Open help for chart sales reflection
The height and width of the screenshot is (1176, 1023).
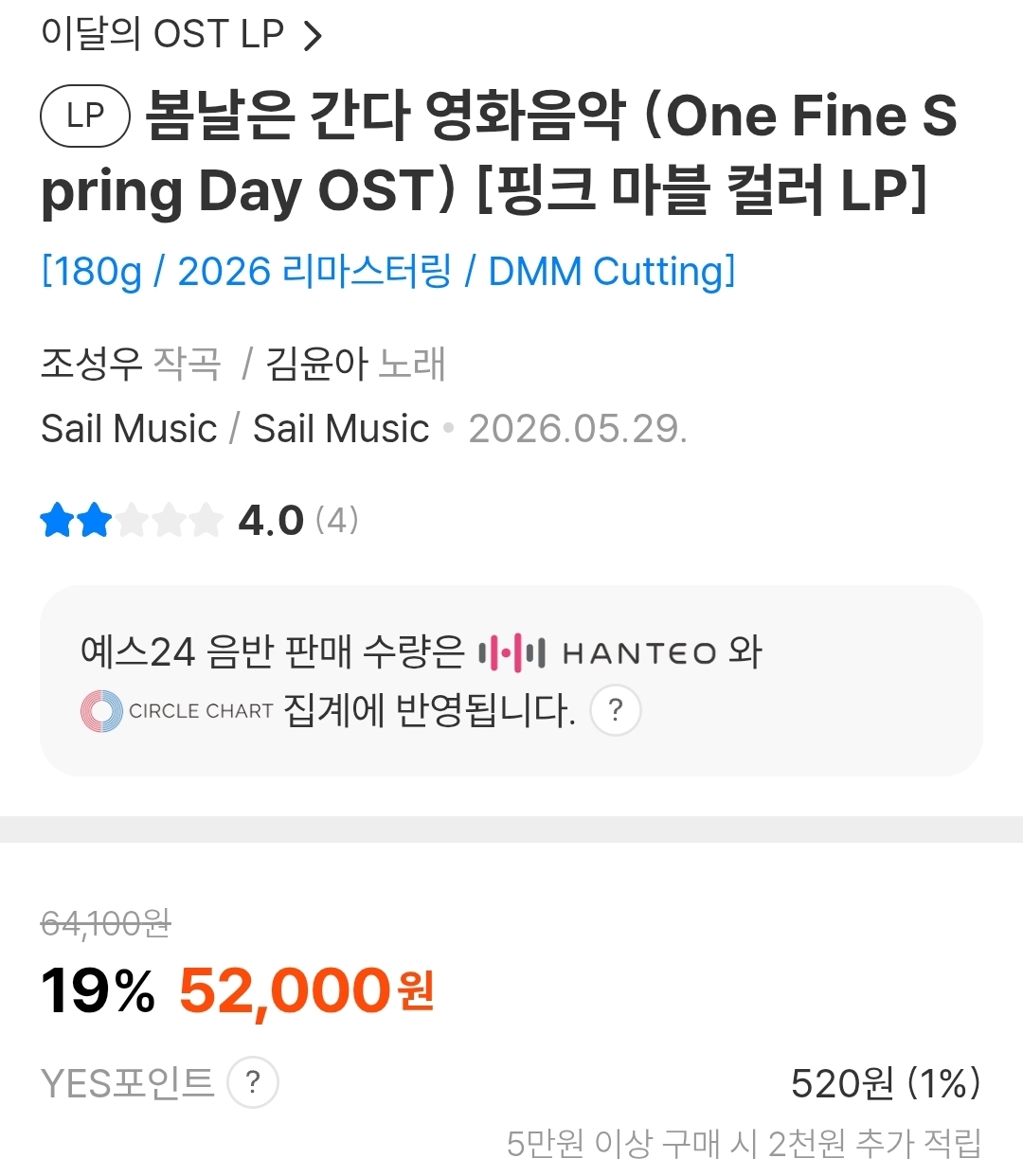[x=616, y=710]
